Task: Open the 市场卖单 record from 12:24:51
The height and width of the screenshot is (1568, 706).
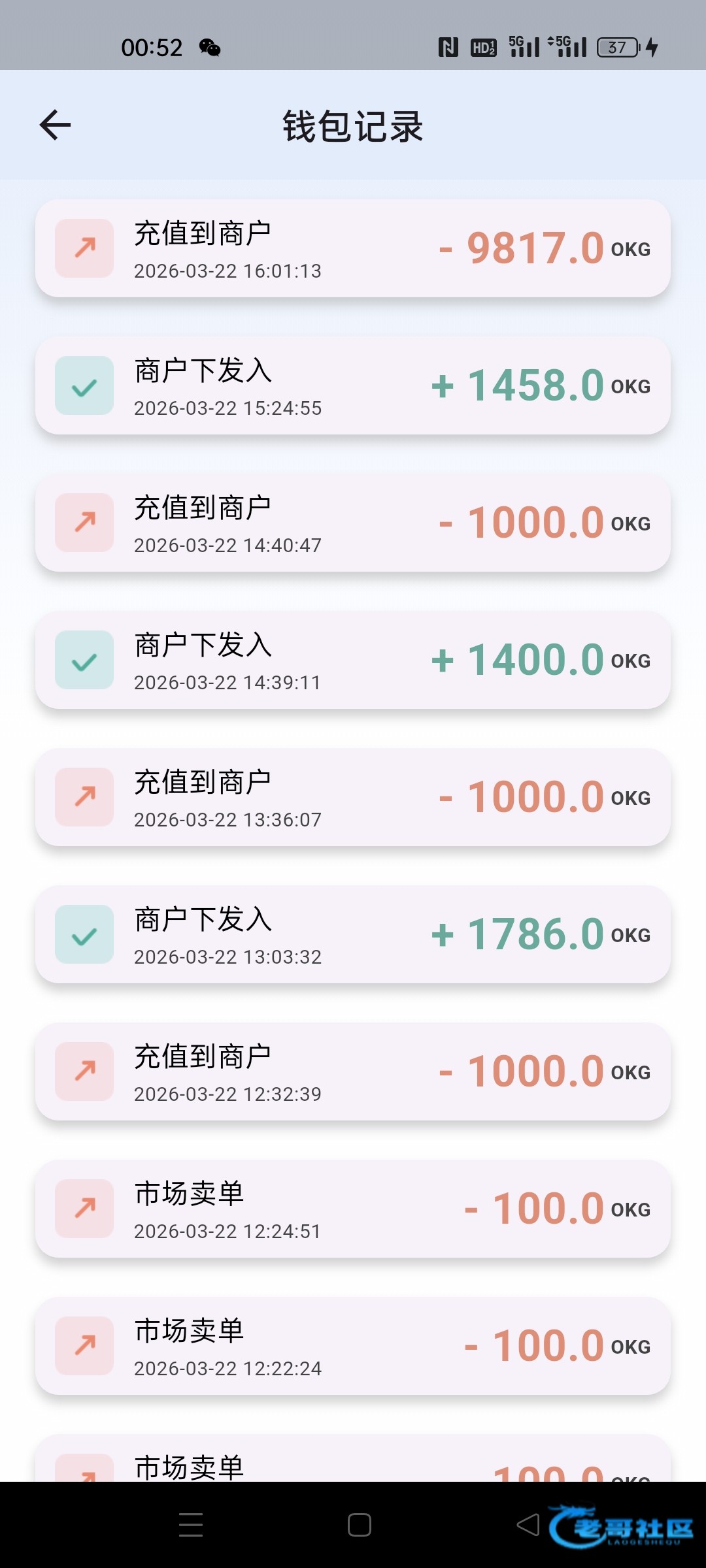Action: click(x=353, y=1209)
